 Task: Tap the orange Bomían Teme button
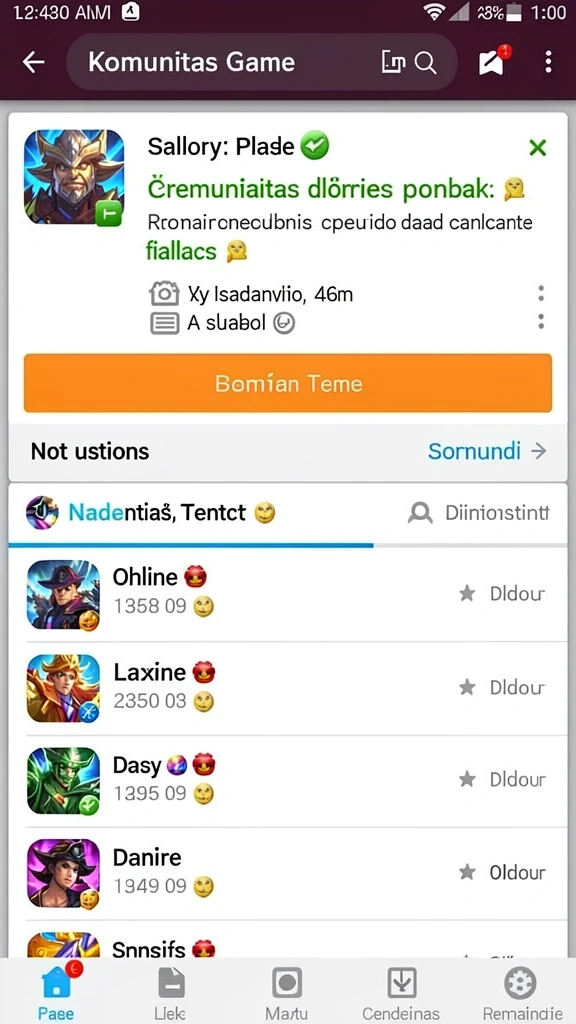pos(288,383)
